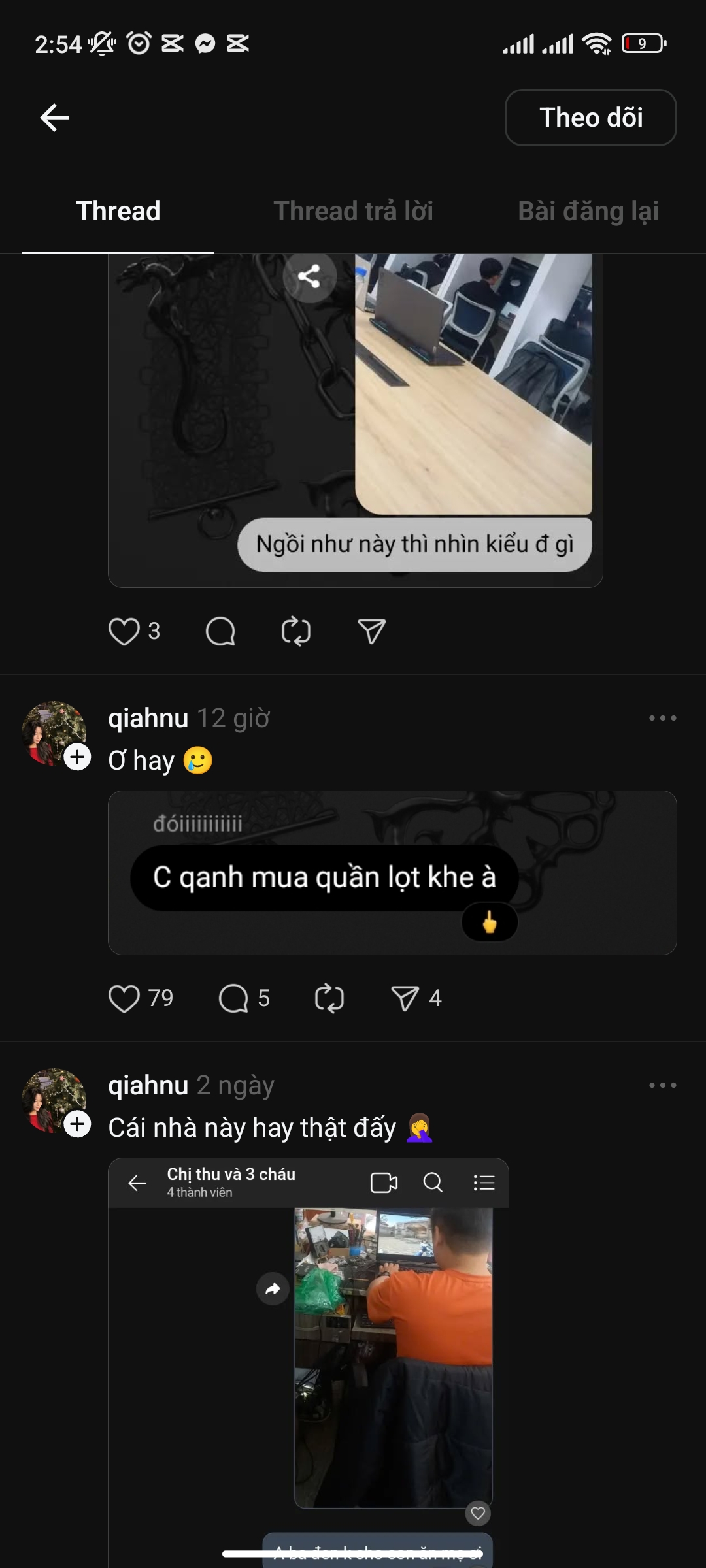Viewport: 706px width, 1568px height.
Task: Open overflow menu on 'Cái nhà này' post
Action: (662, 1085)
